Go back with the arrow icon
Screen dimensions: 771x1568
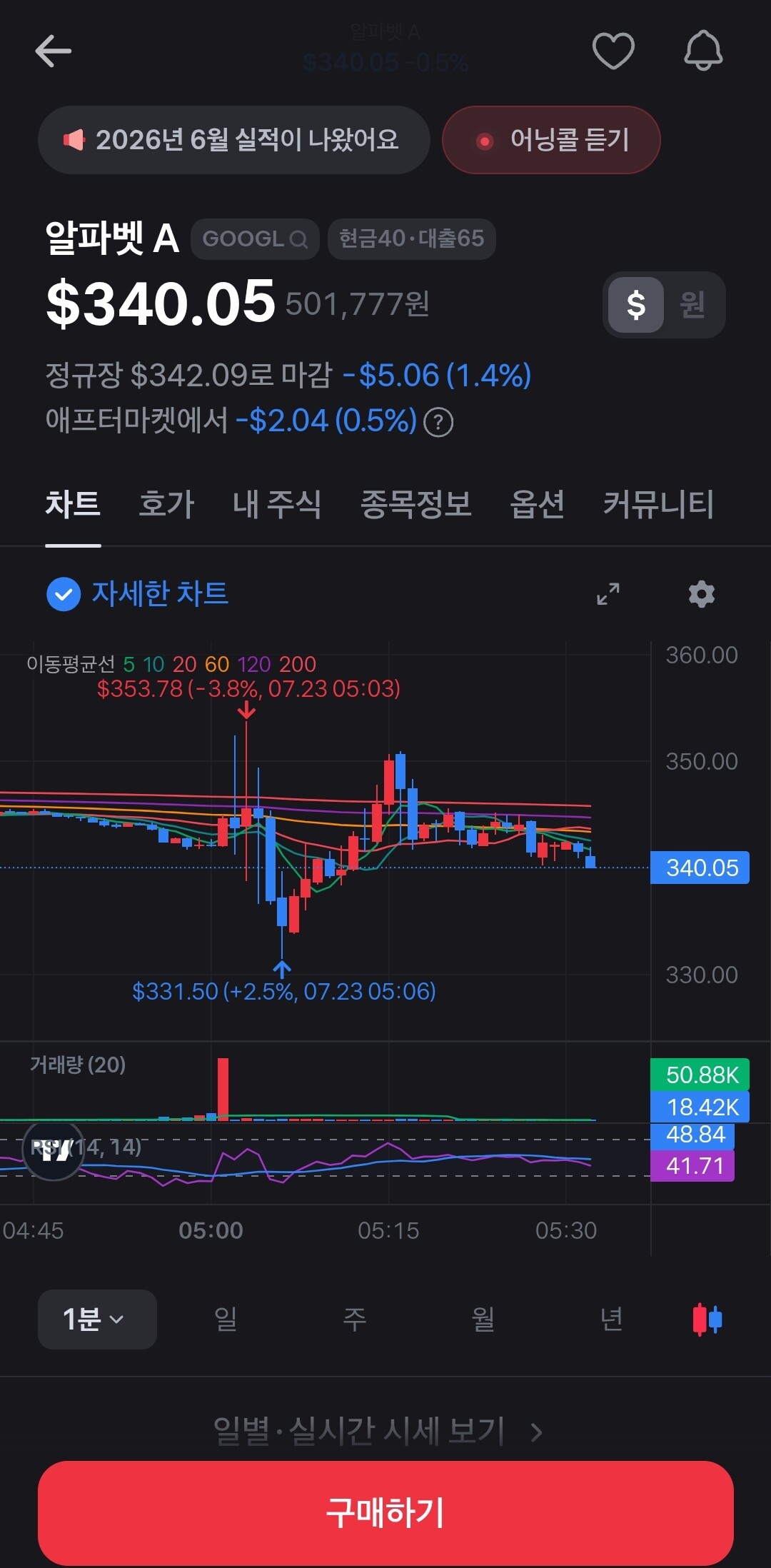tap(53, 51)
